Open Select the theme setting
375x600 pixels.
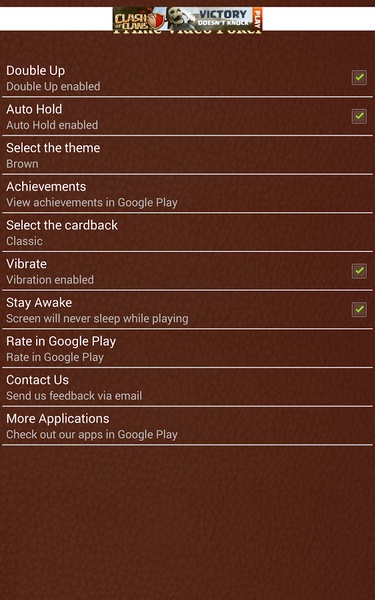point(188,155)
